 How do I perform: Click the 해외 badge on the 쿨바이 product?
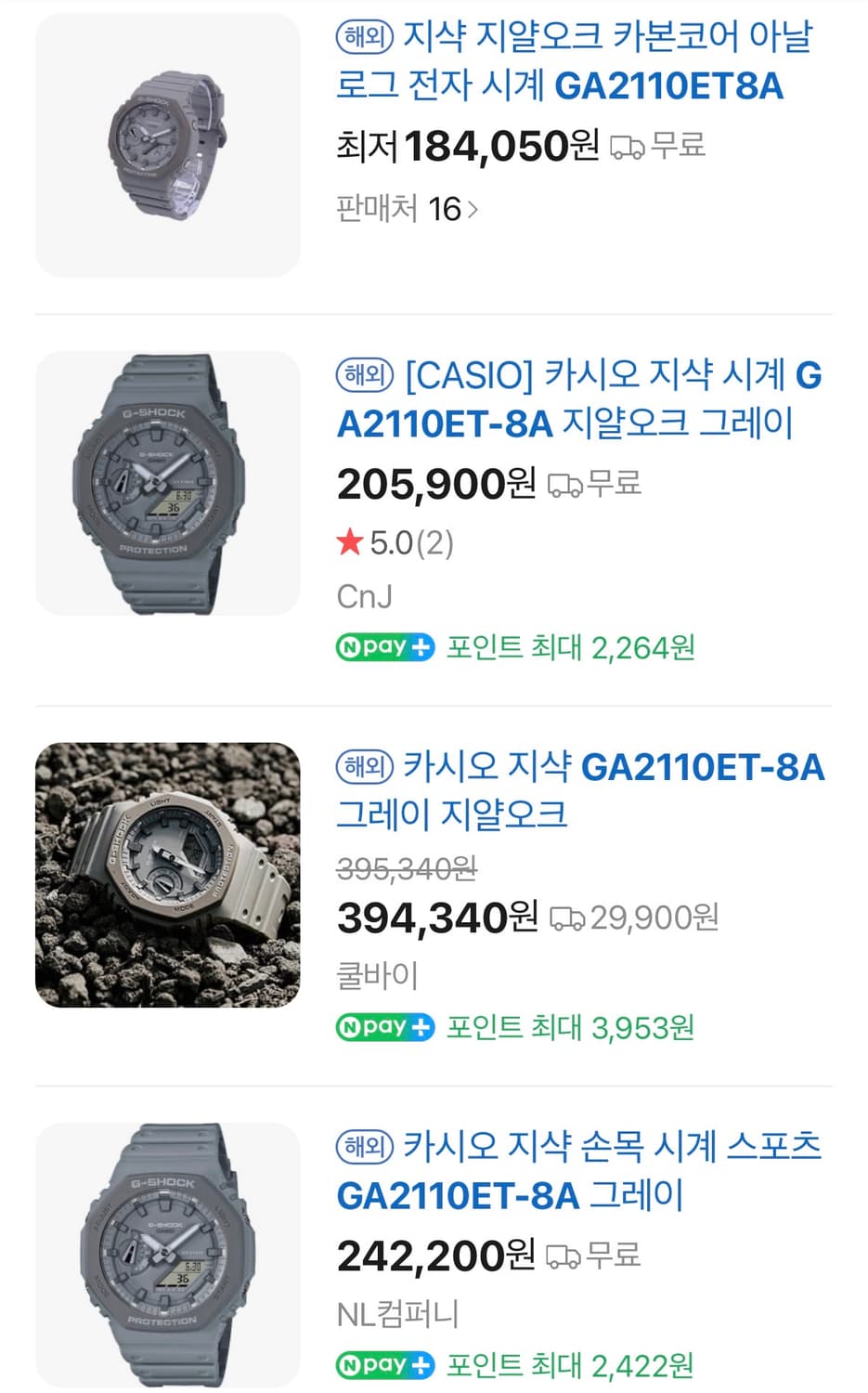[365, 770]
